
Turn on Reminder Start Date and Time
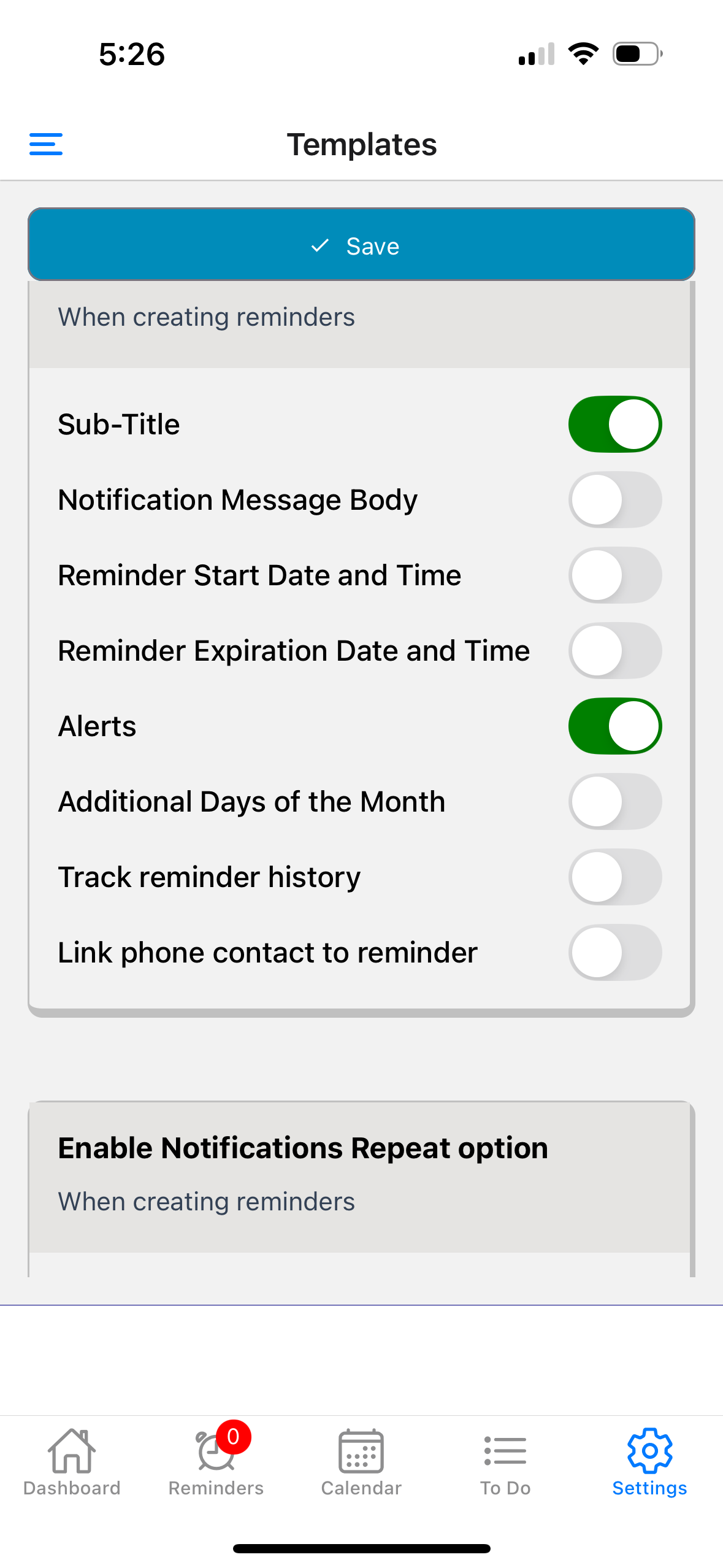pos(614,575)
